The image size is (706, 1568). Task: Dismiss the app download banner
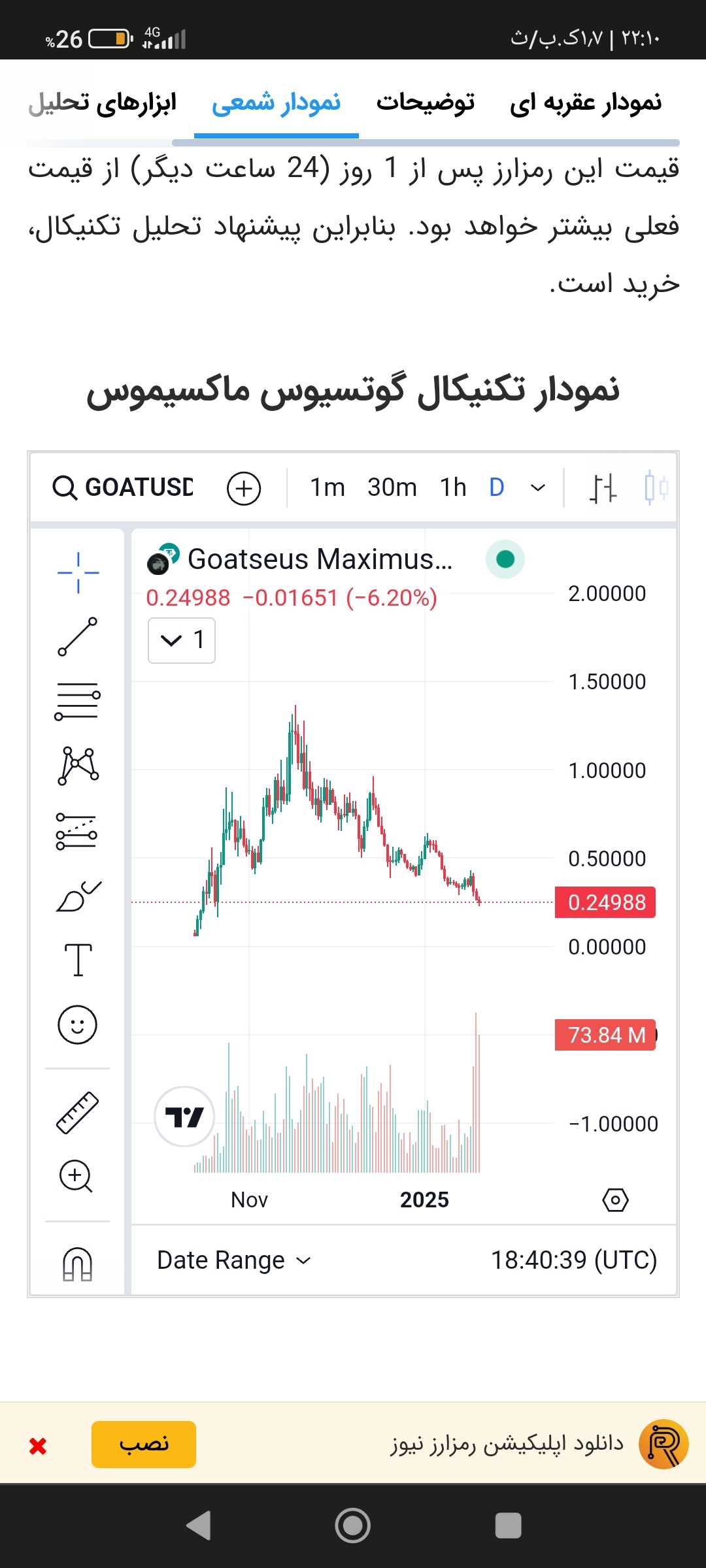tap(38, 1446)
